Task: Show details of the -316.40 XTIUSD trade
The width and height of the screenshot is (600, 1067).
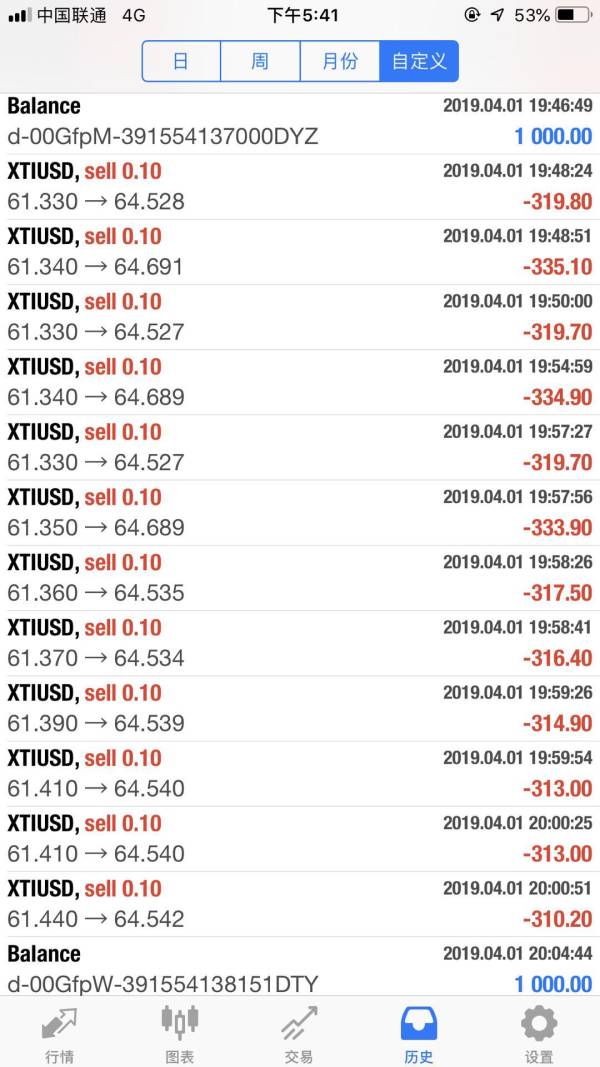Action: point(300,642)
